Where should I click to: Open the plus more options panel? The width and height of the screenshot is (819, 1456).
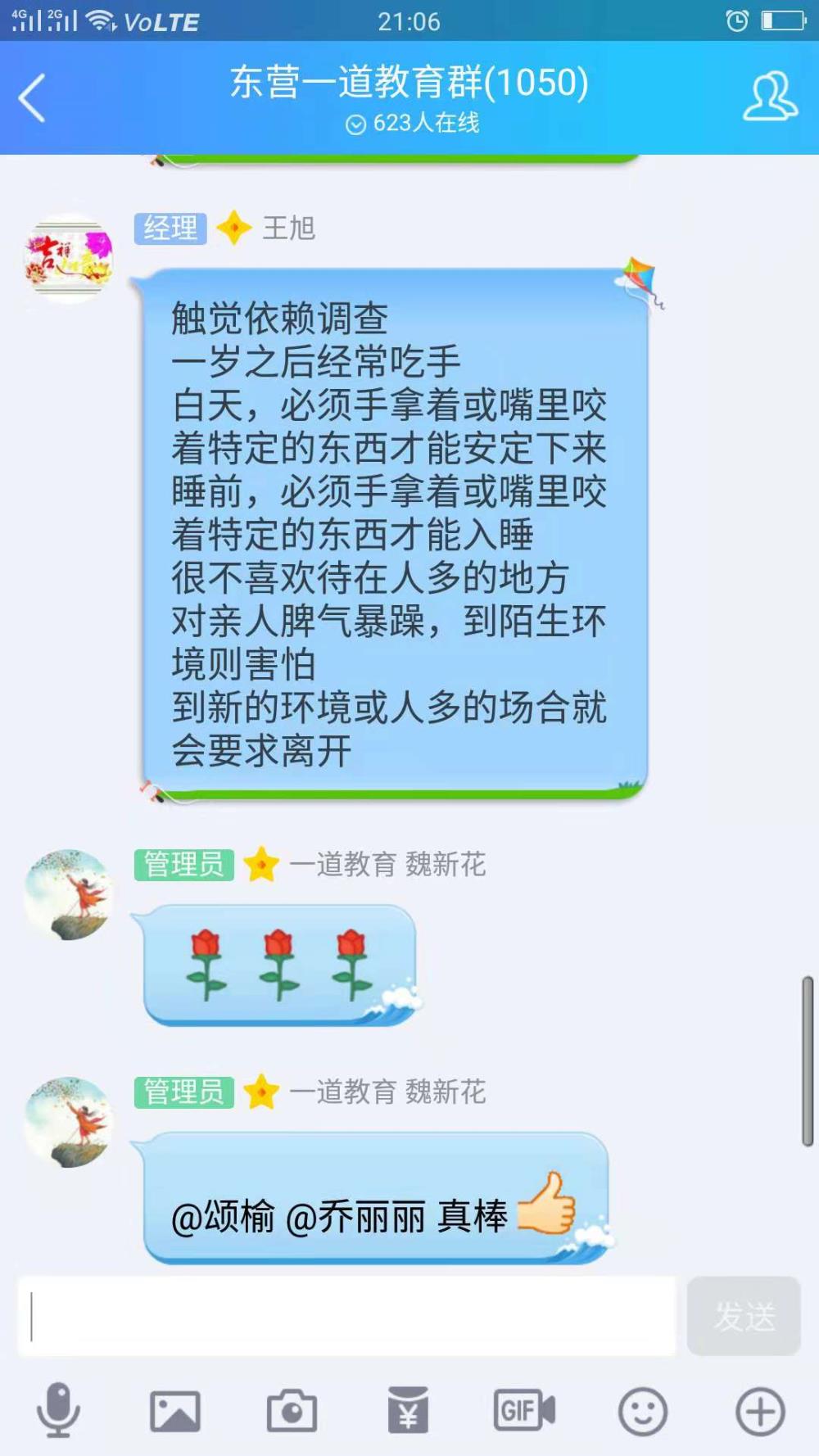click(x=760, y=1411)
